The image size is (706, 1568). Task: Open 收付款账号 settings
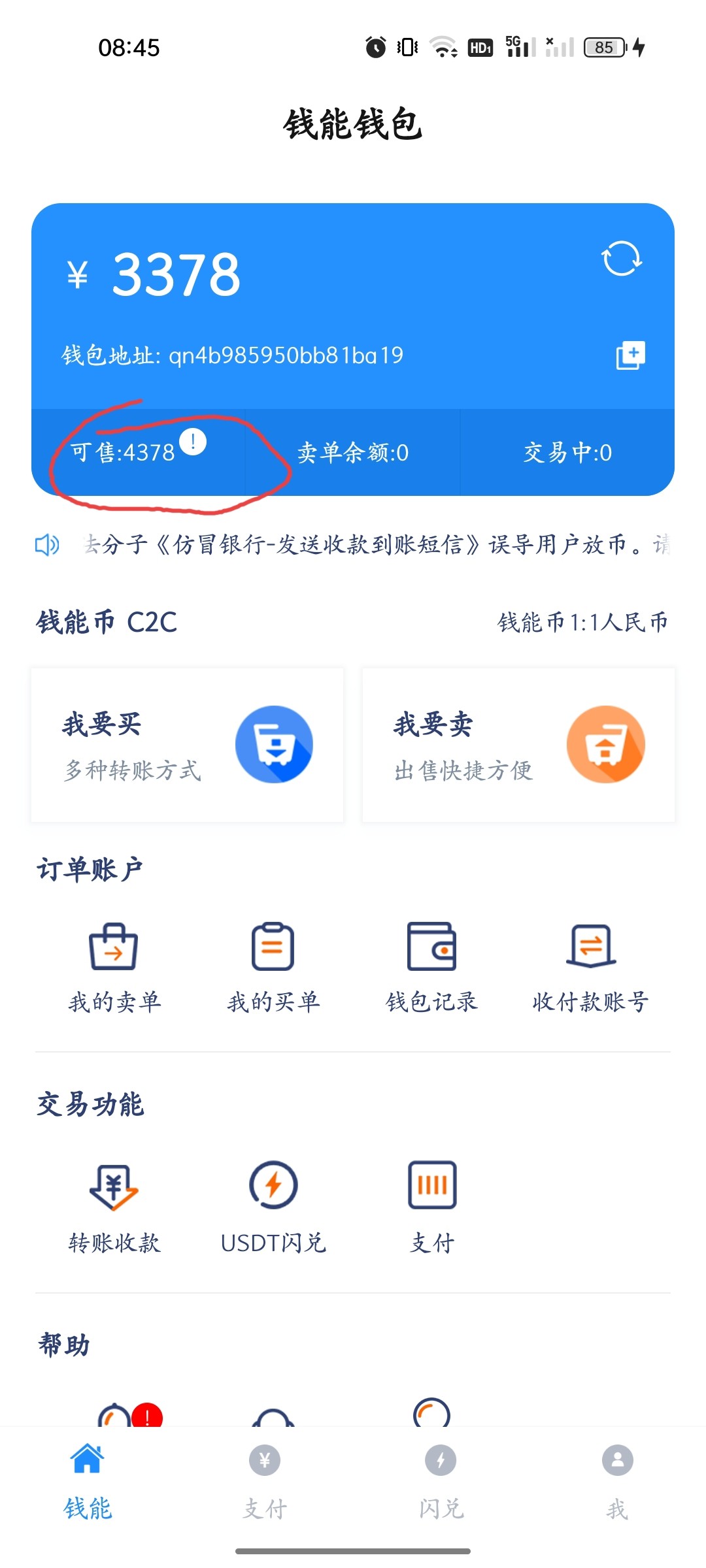(x=590, y=966)
